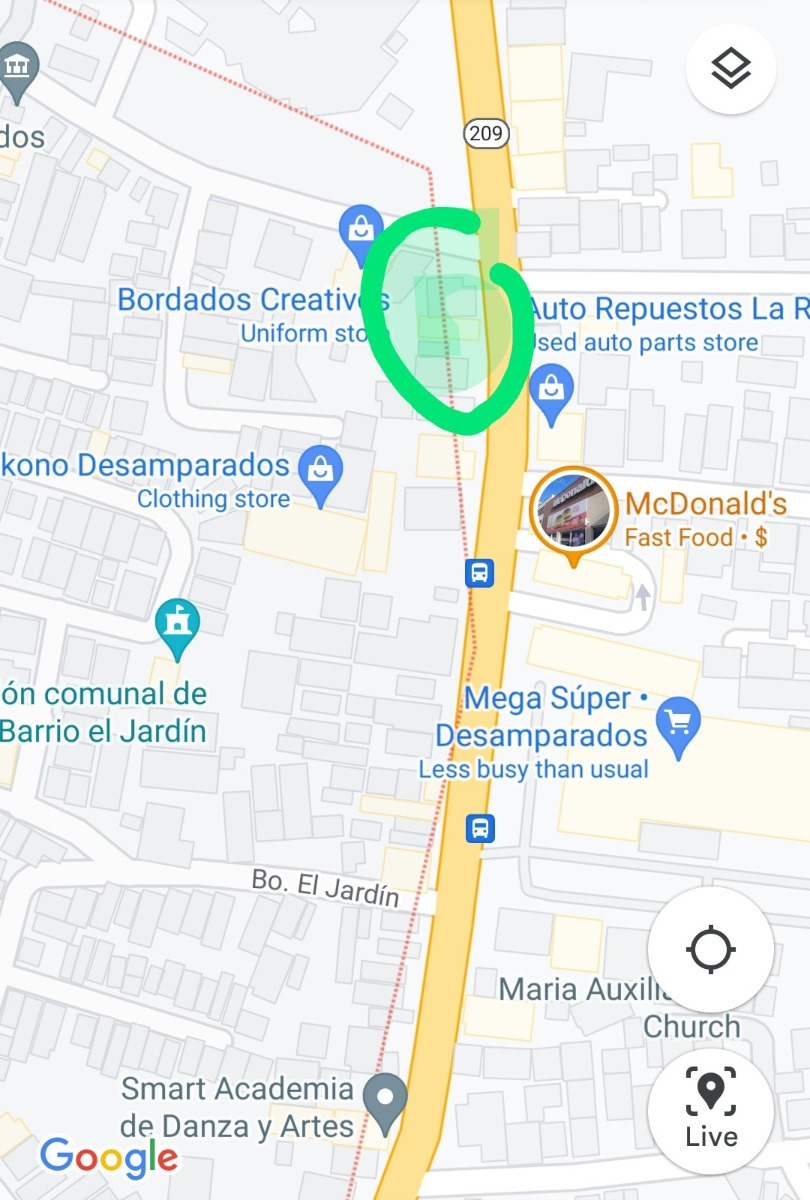Open the museum pin at top left
810x1200 pixels.
(17, 67)
